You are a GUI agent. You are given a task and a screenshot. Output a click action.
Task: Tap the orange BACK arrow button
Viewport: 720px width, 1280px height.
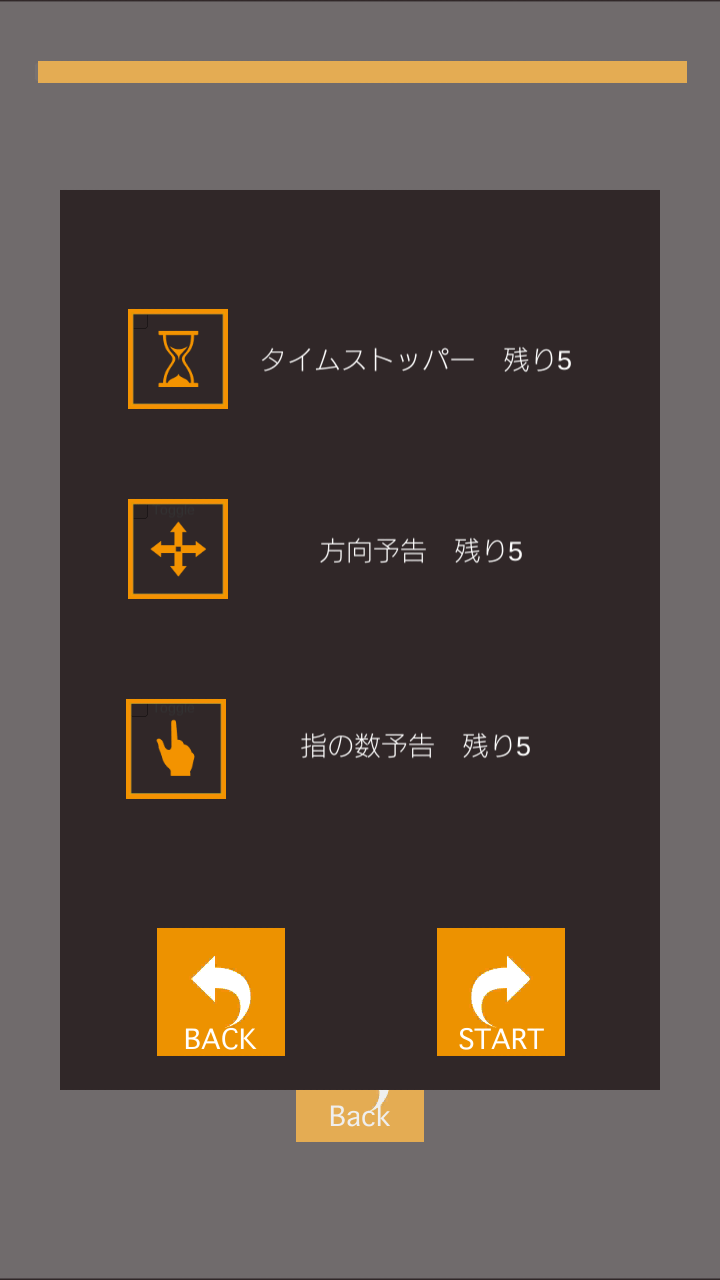pyautogui.click(x=221, y=992)
